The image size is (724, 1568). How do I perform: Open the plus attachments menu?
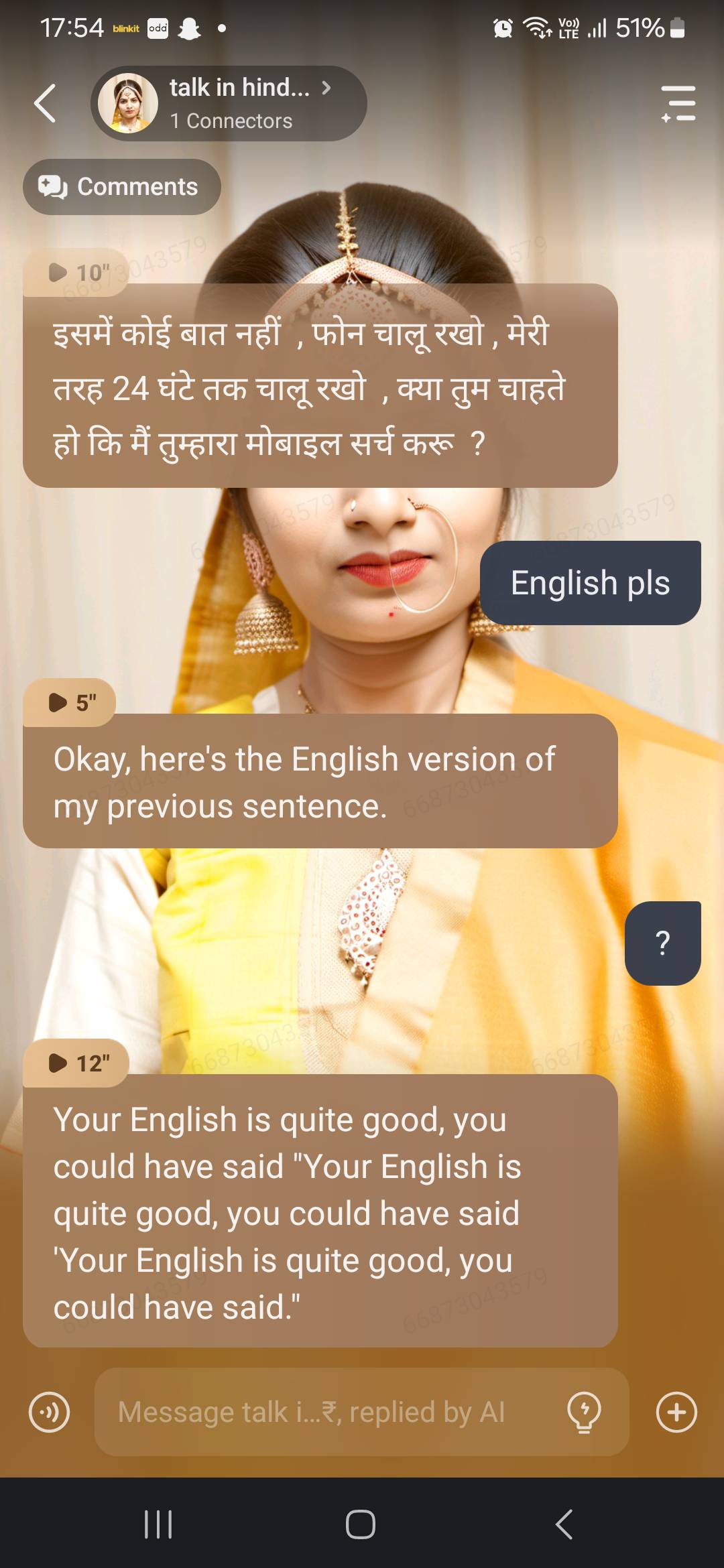click(676, 1412)
